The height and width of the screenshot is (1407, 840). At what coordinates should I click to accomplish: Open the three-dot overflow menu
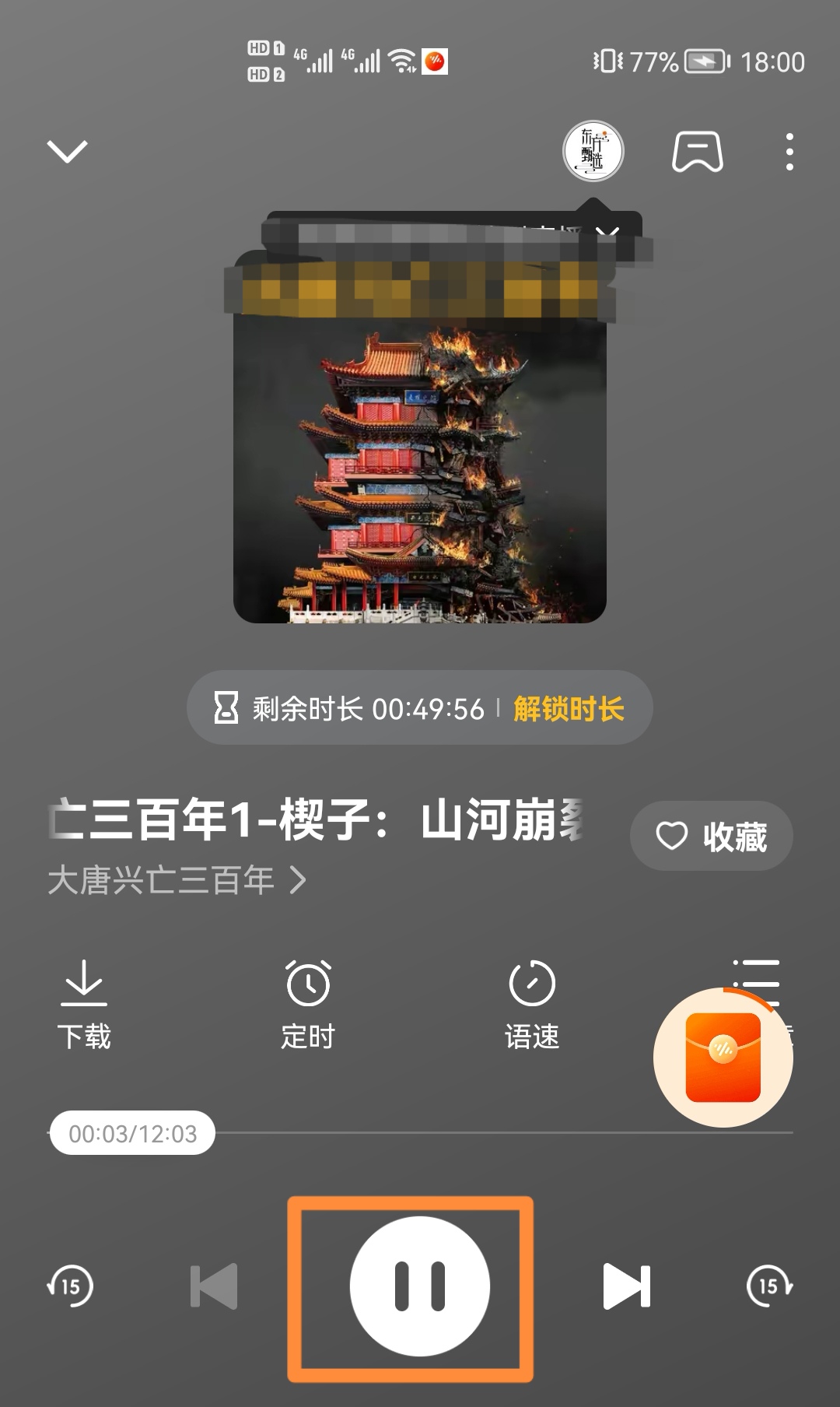[789, 151]
